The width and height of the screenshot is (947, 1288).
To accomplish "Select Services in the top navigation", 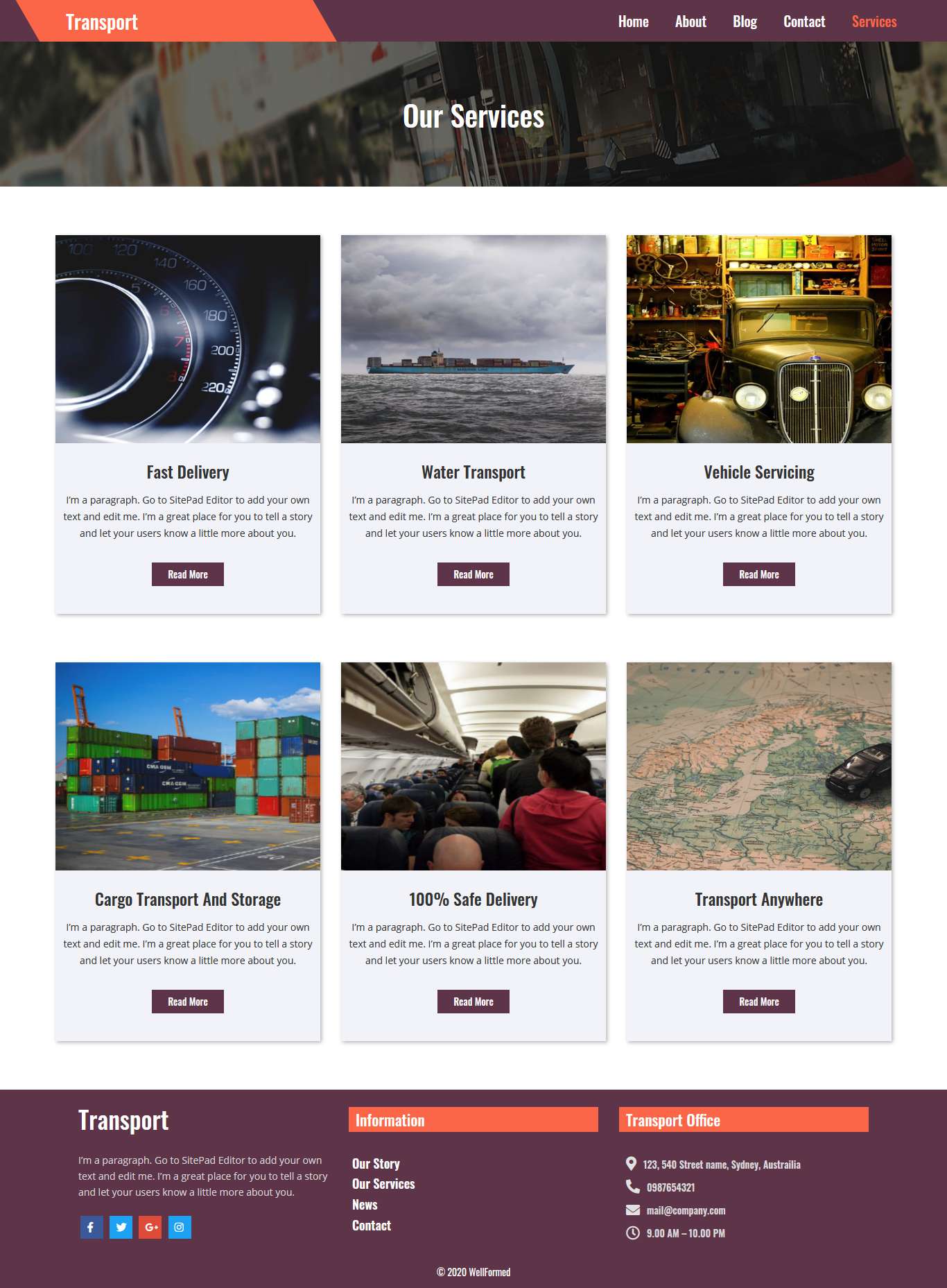I will pos(874,22).
